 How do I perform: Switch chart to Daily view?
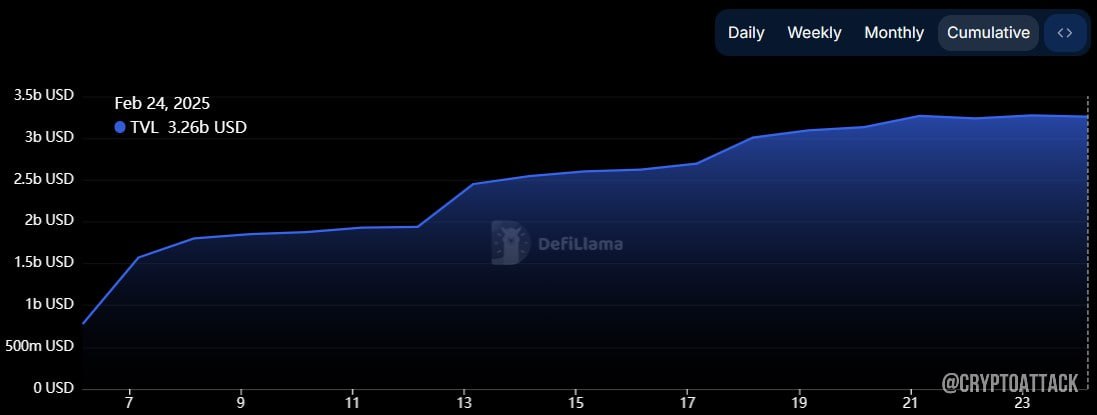coord(746,33)
